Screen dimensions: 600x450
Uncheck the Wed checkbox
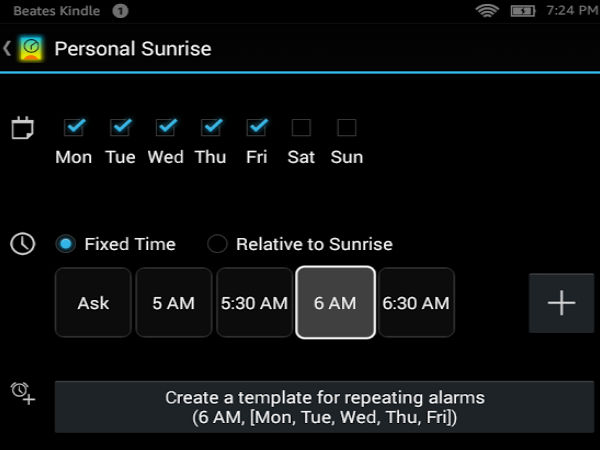pos(166,127)
